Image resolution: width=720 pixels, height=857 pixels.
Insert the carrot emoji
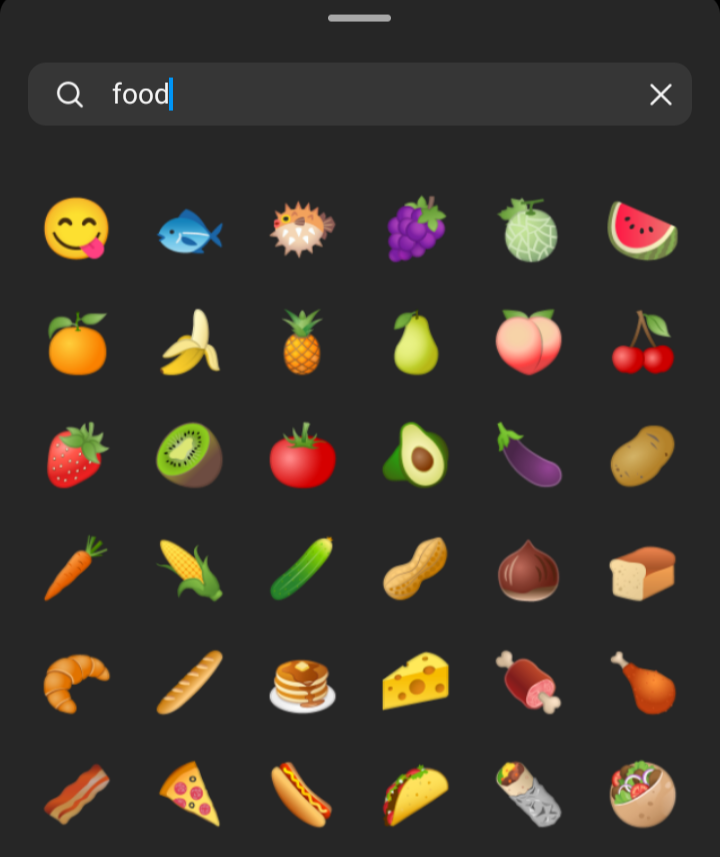coord(76,568)
